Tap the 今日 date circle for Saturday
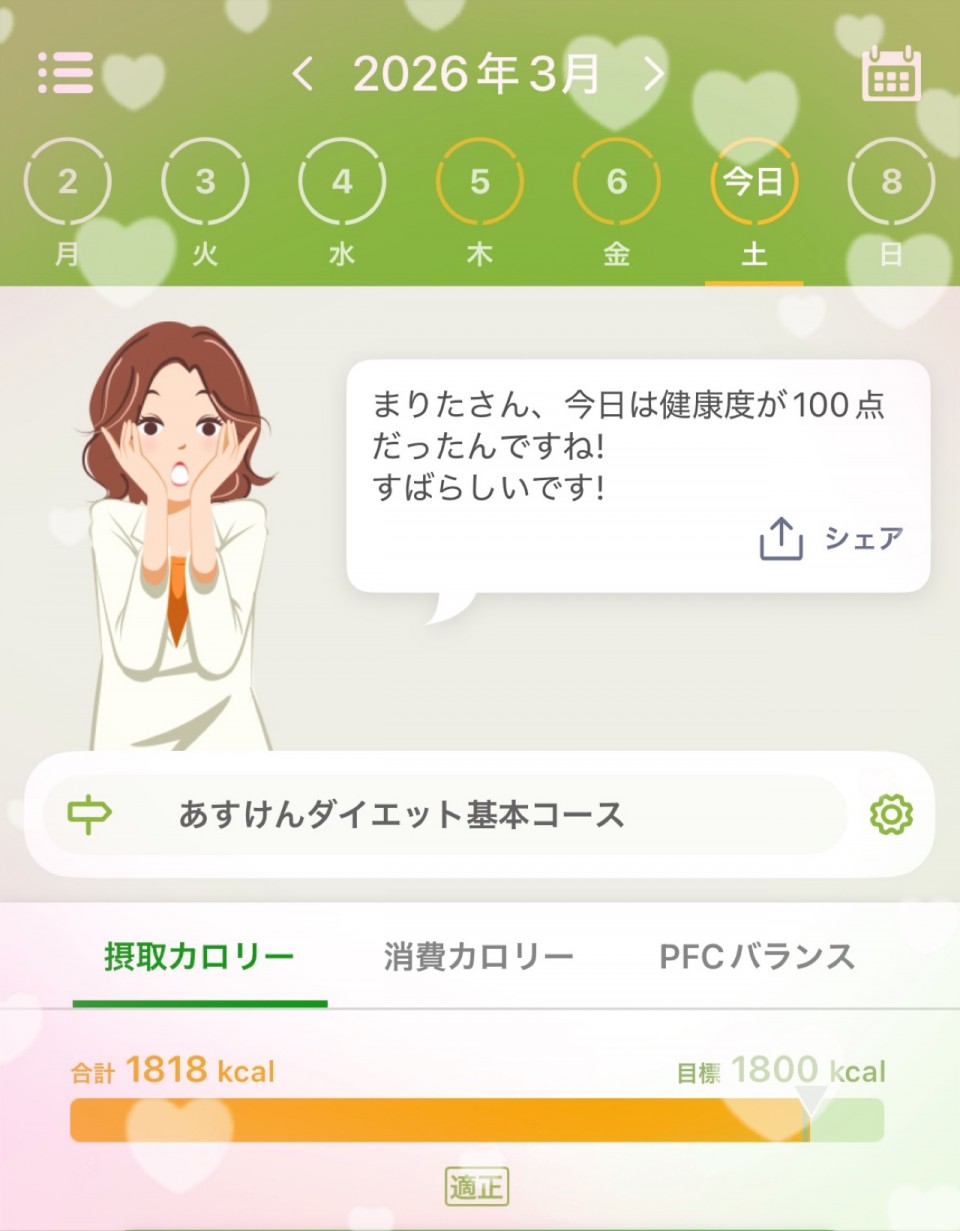The width and height of the screenshot is (960, 1231). 753,182
